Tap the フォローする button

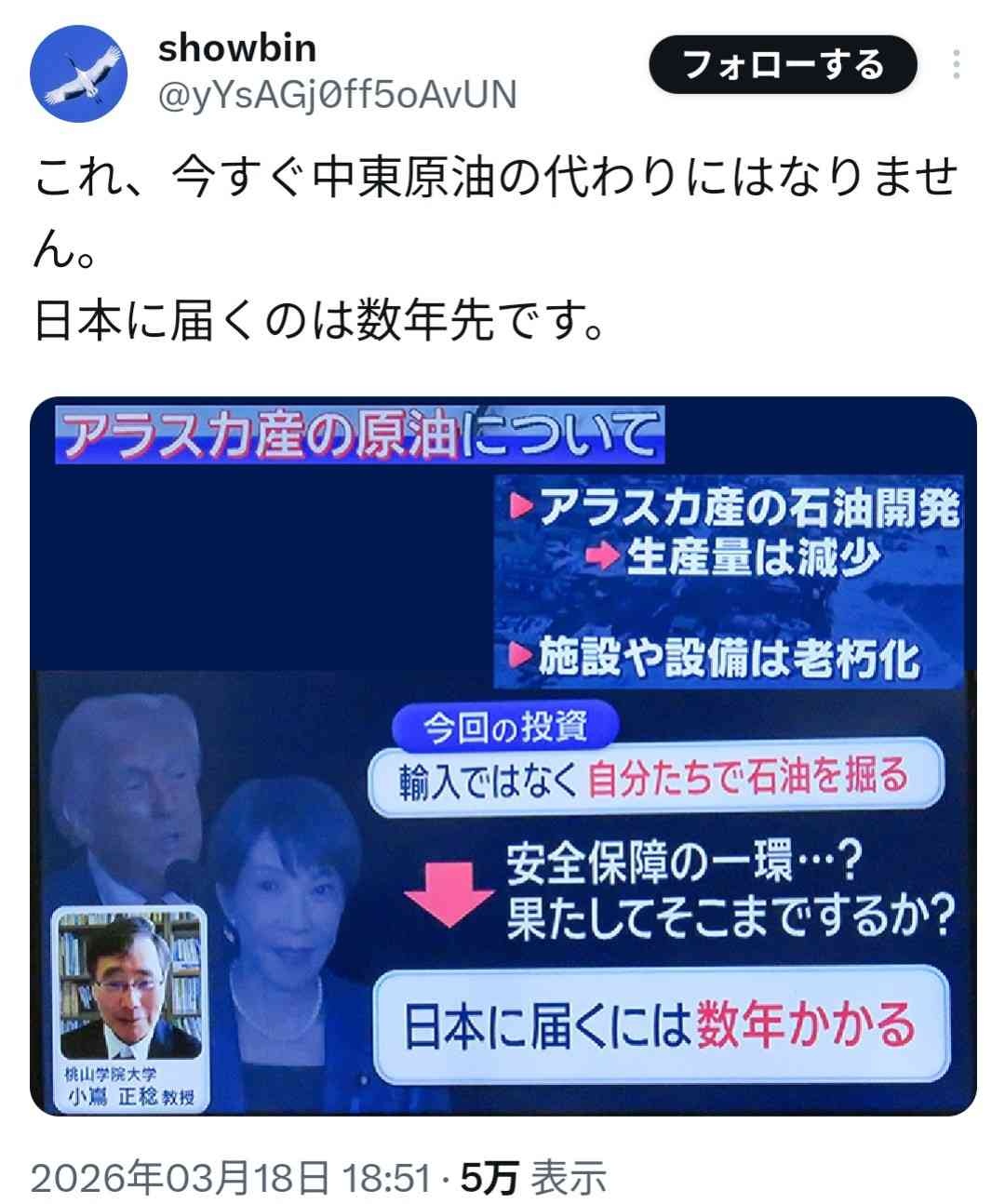pos(783,65)
